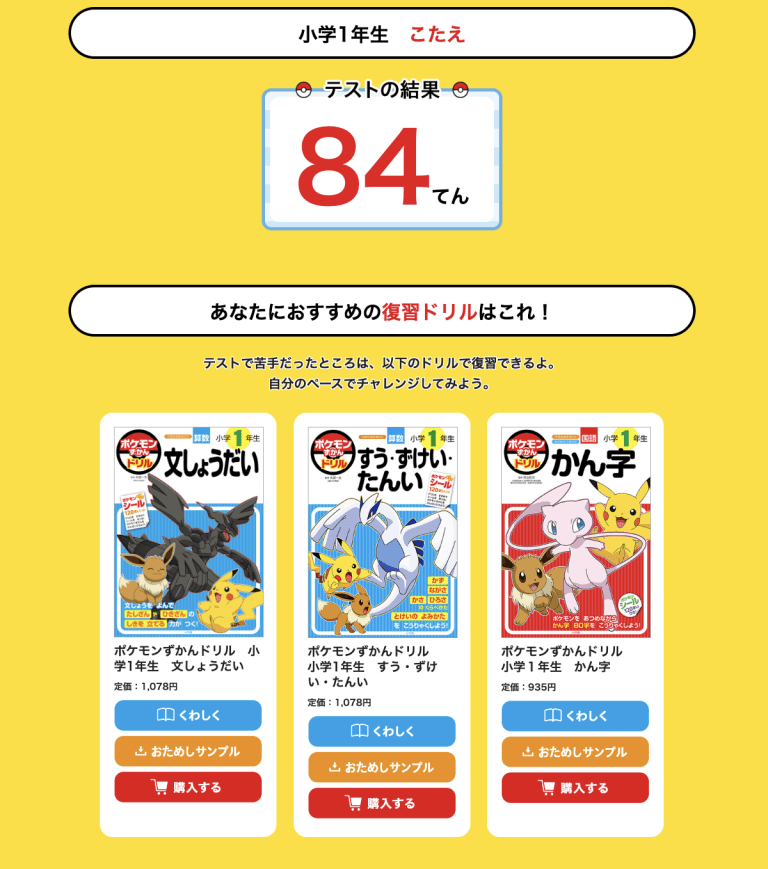The image size is (768, 869).
Task: Open the すう・ずけい・たんい book cover
Action: pos(382,532)
